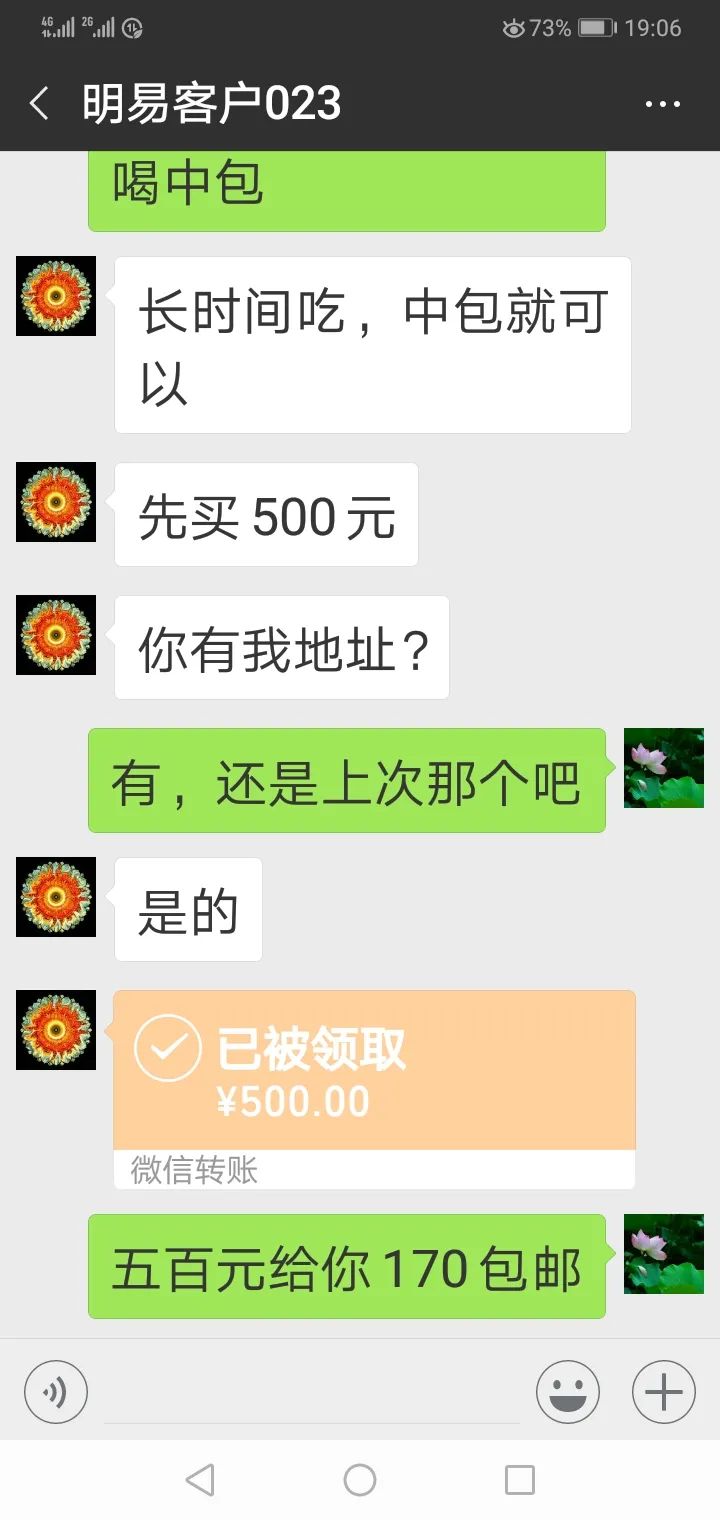Open the three-dot chat info menu
This screenshot has width=720, height=1520.
click(x=662, y=104)
